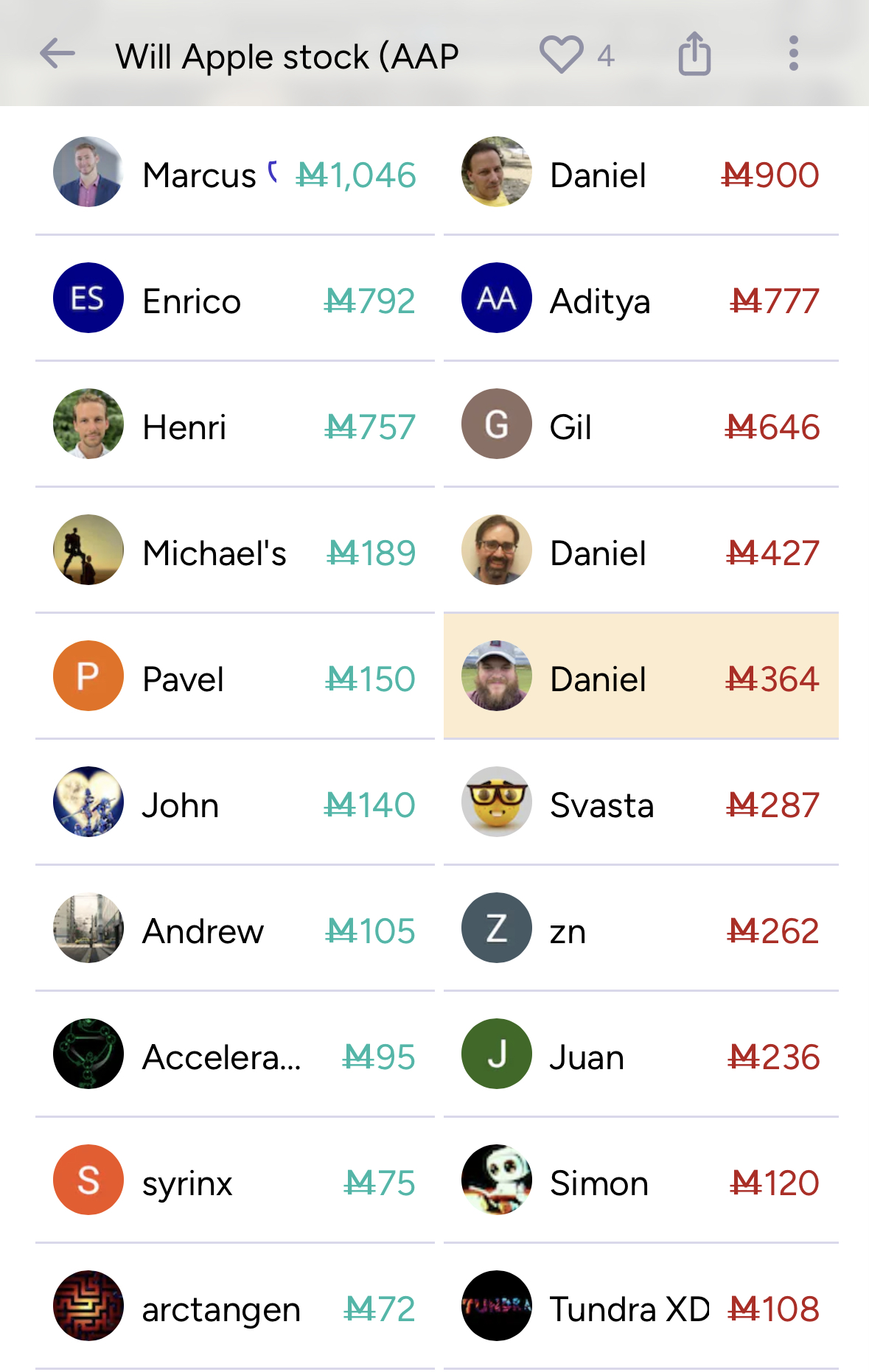Image resolution: width=869 pixels, height=1372 pixels.
Task: Open Tundra XD's row
Action: tap(641, 1307)
